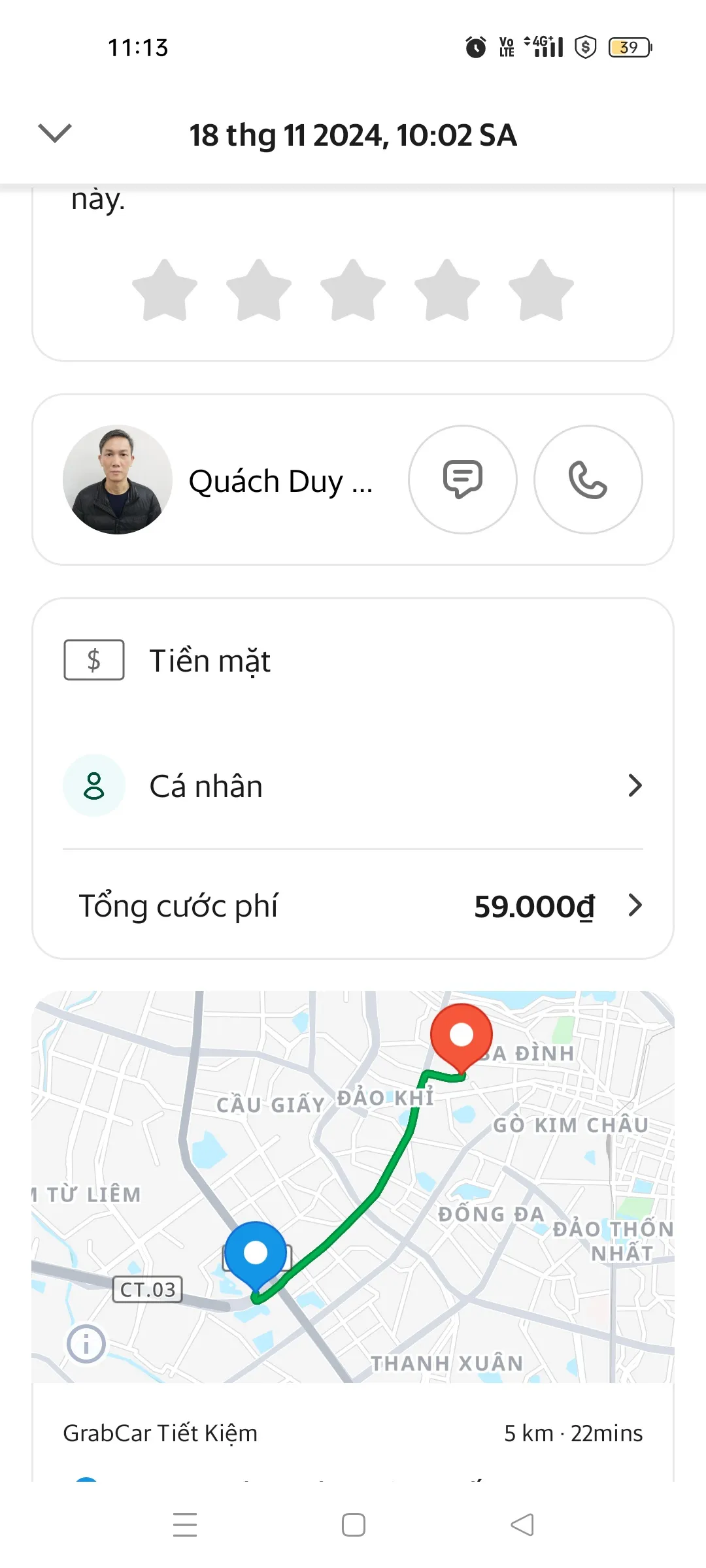
Task: Show map info icon details
Action: pyautogui.click(x=86, y=1344)
